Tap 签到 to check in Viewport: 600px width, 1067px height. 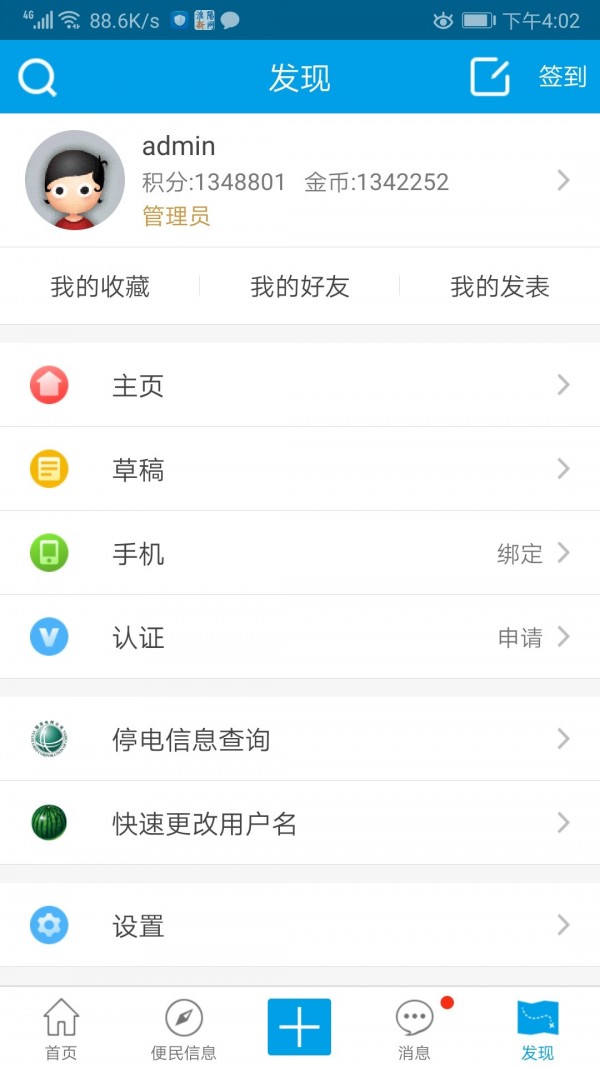[562, 77]
